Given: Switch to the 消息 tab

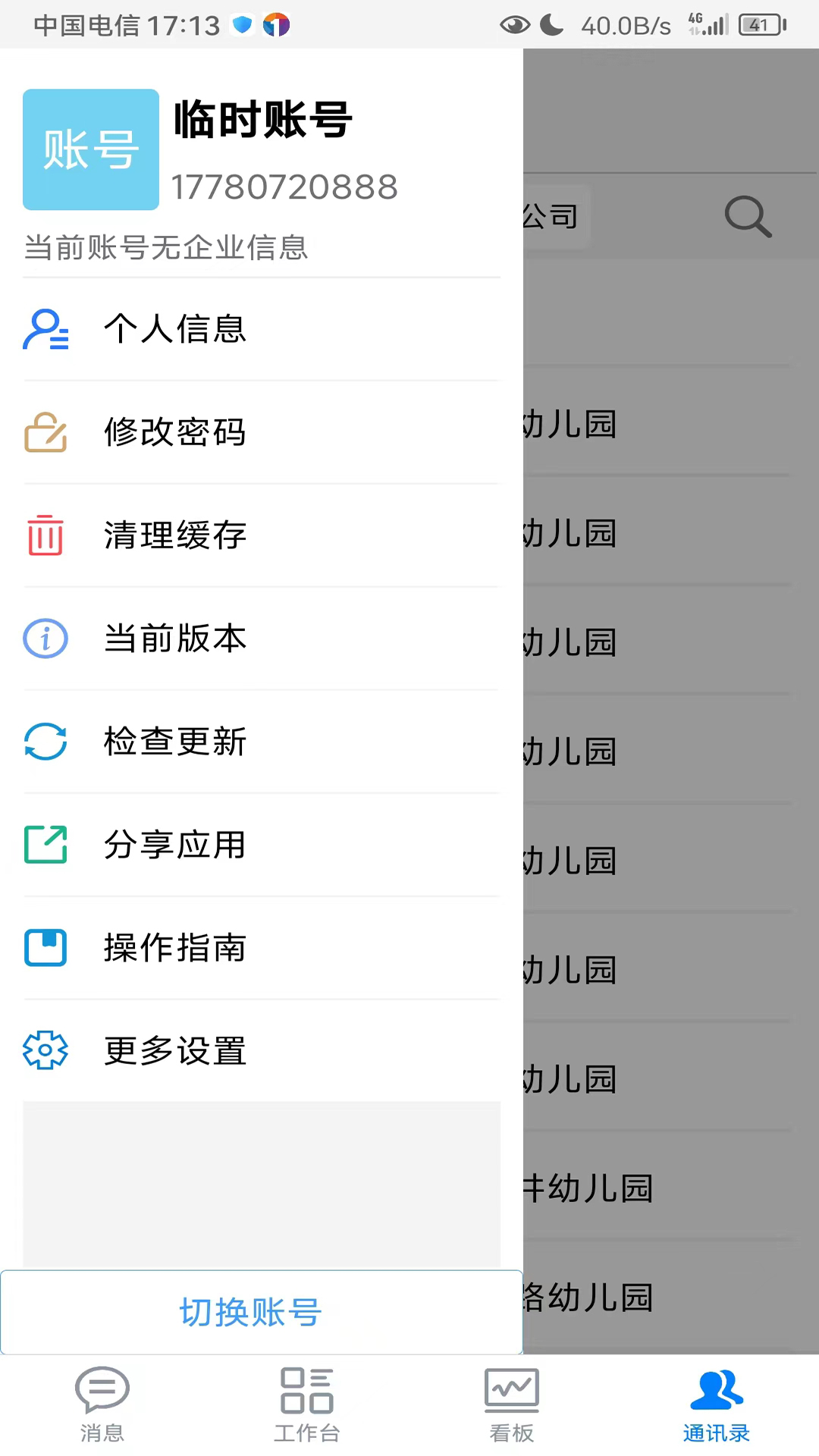Looking at the screenshot, I should pos(102,1403).
